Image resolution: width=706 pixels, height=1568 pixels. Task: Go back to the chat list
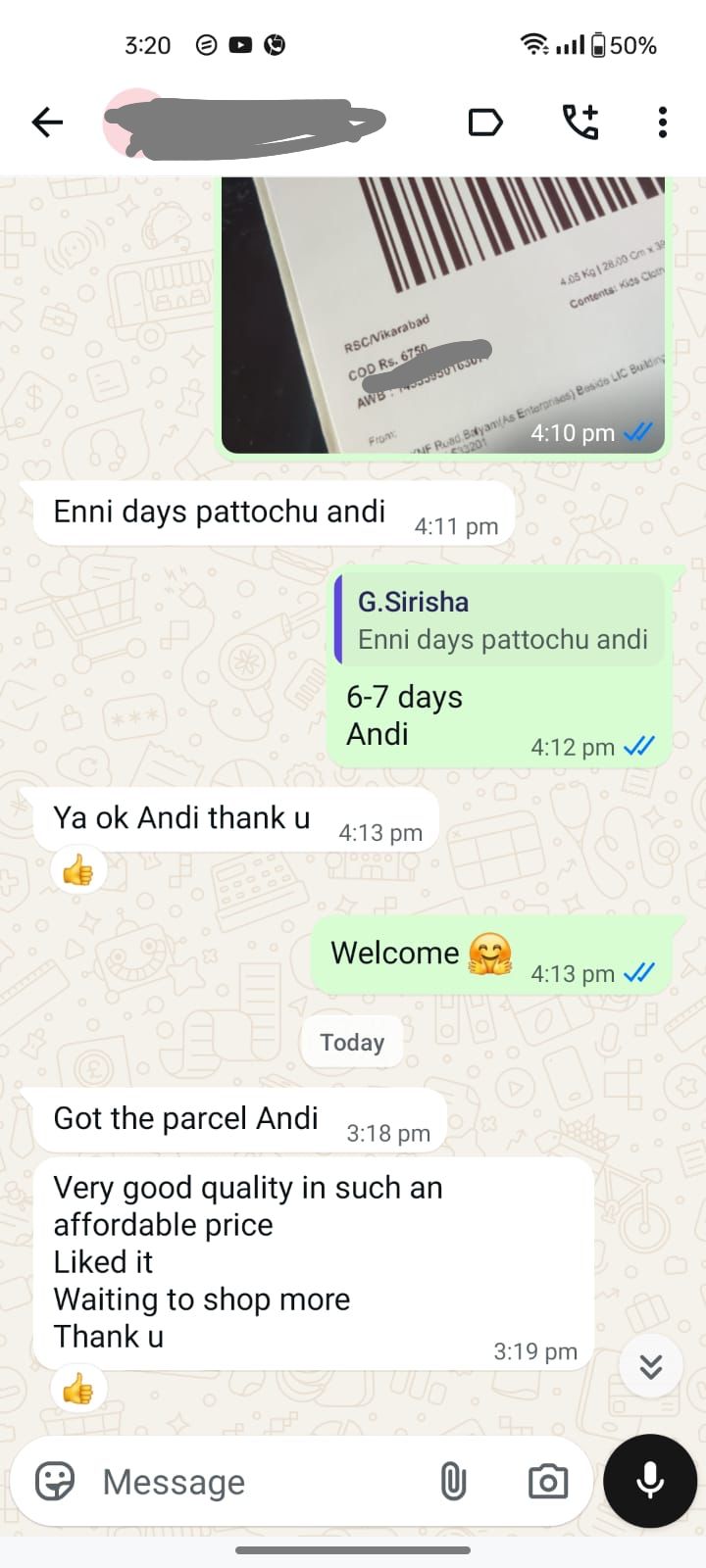[x=47, y=122]
